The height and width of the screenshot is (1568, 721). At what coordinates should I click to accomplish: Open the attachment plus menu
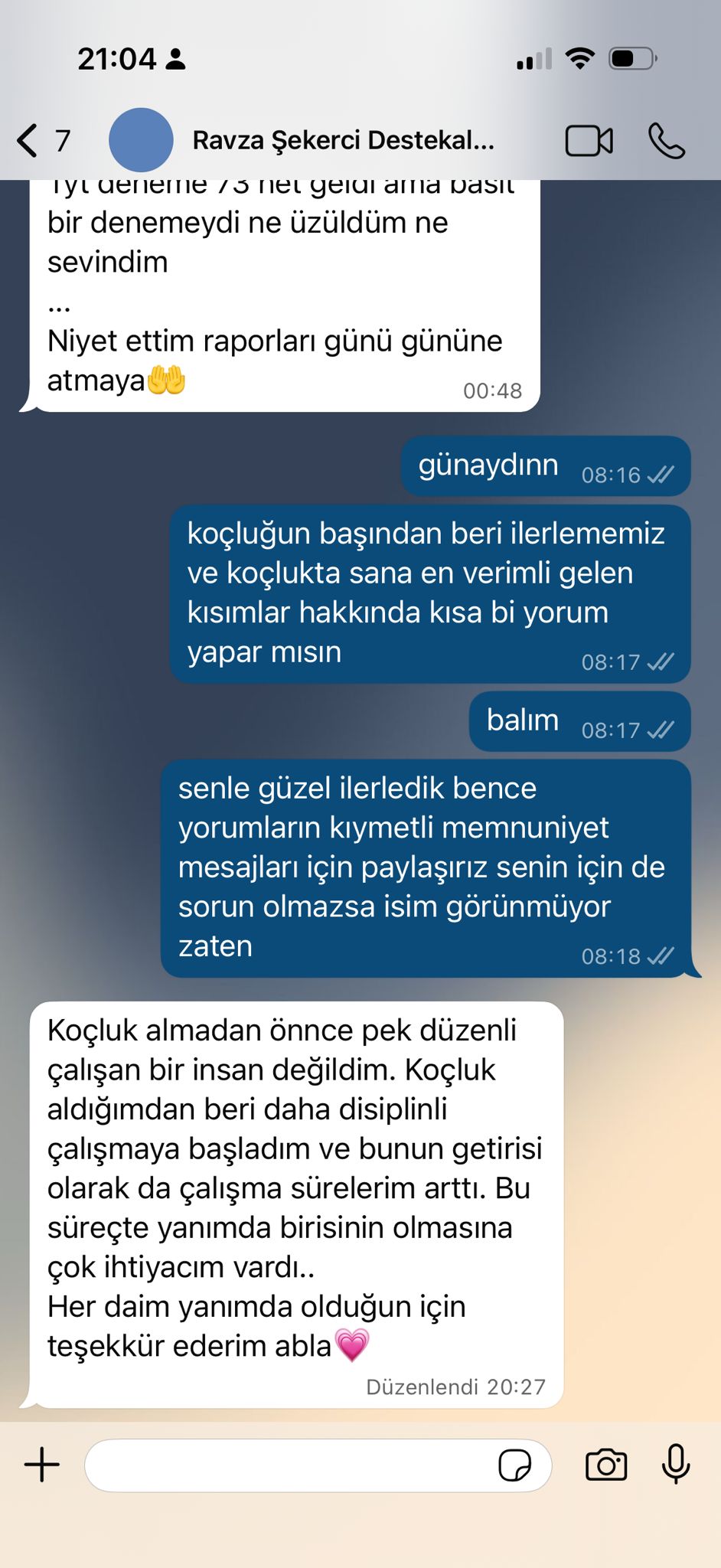click(x=42, y=1465)
